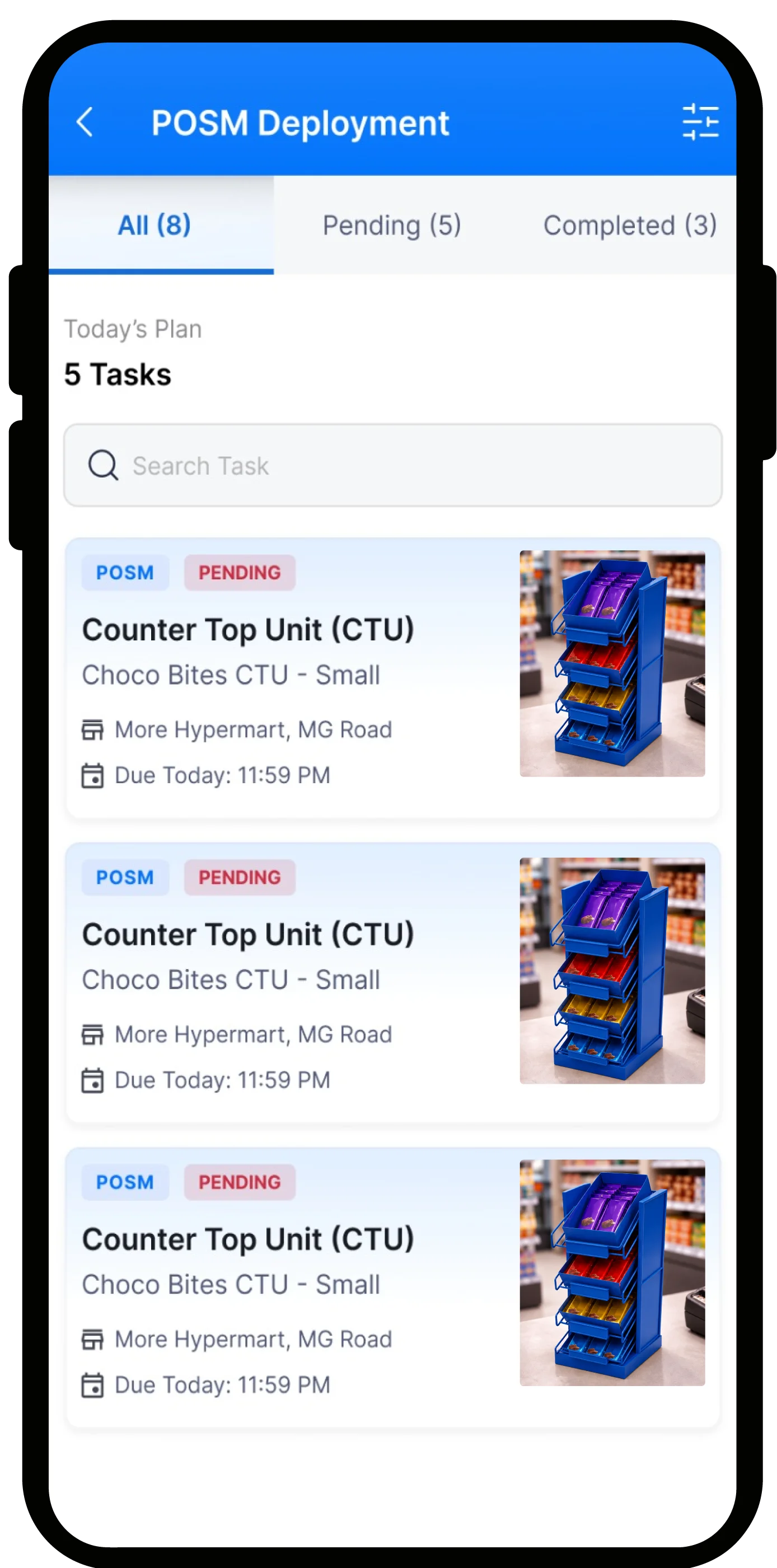Tap the Search Task field
Image resolution: width=777 pixels, height=1568 pixels.
(392, 466)
